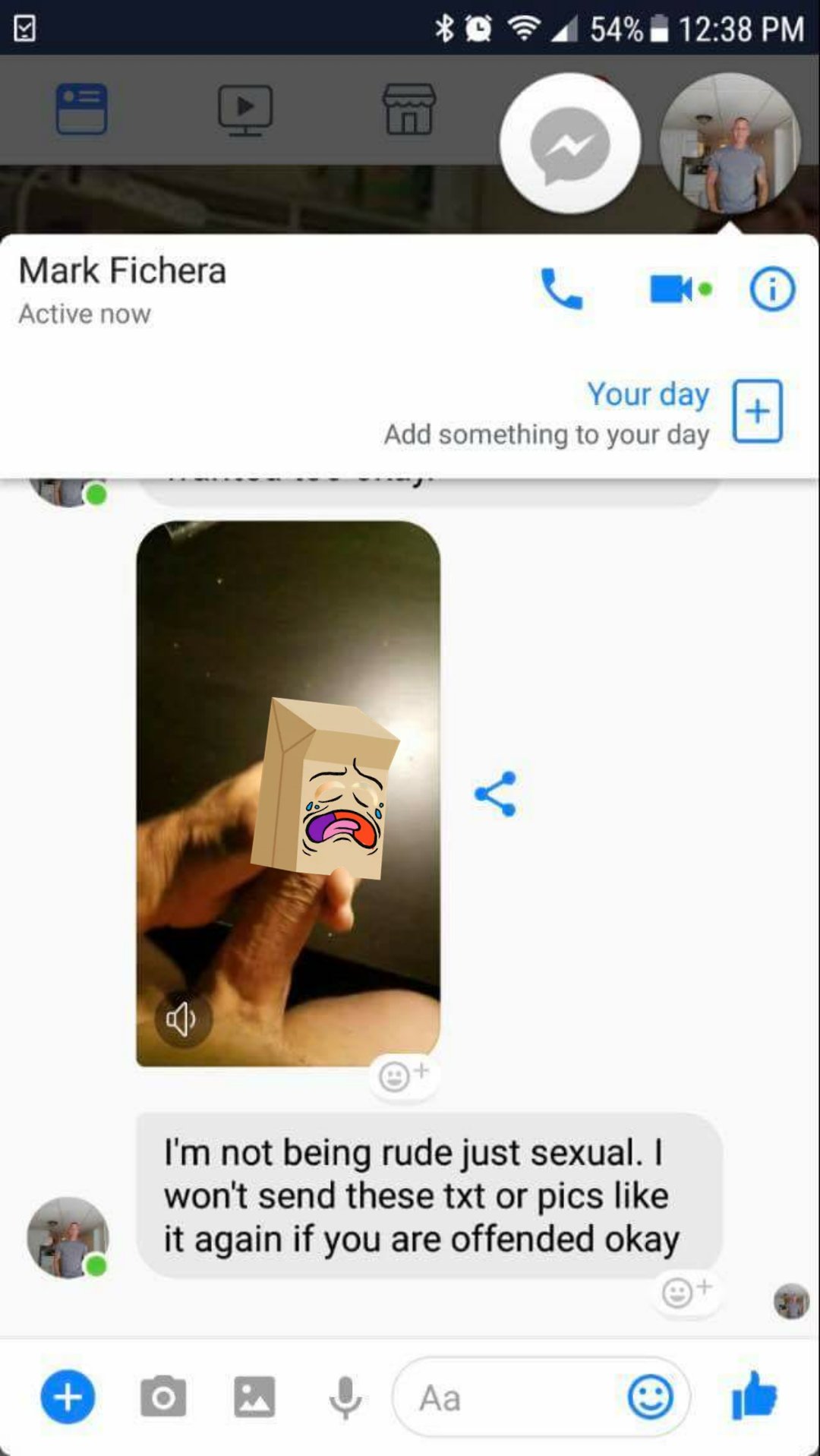
Task: Send a thumbs-up like
Action: click(753, 1395)
